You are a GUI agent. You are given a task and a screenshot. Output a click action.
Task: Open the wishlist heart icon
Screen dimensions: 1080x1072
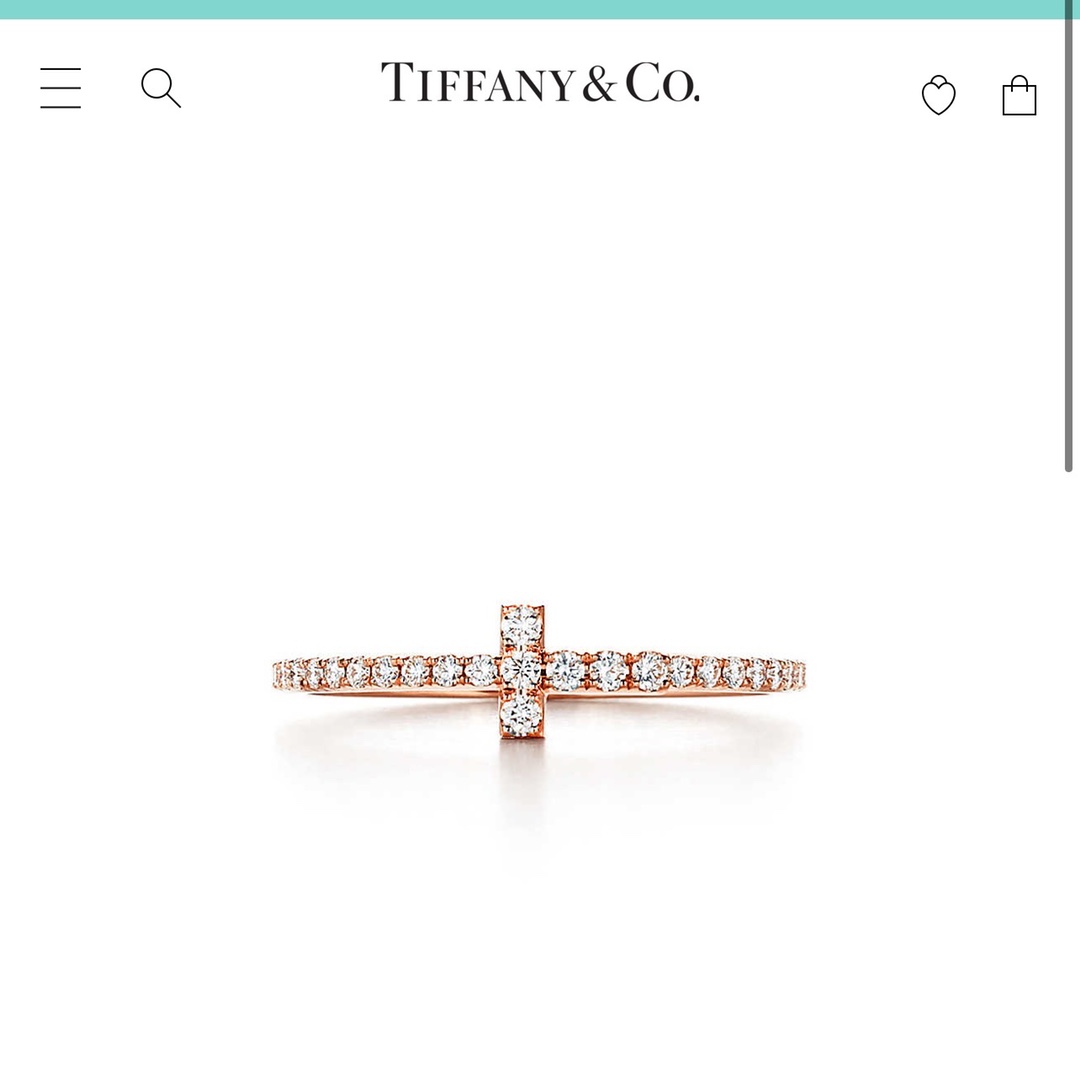(x=938, y=96)
